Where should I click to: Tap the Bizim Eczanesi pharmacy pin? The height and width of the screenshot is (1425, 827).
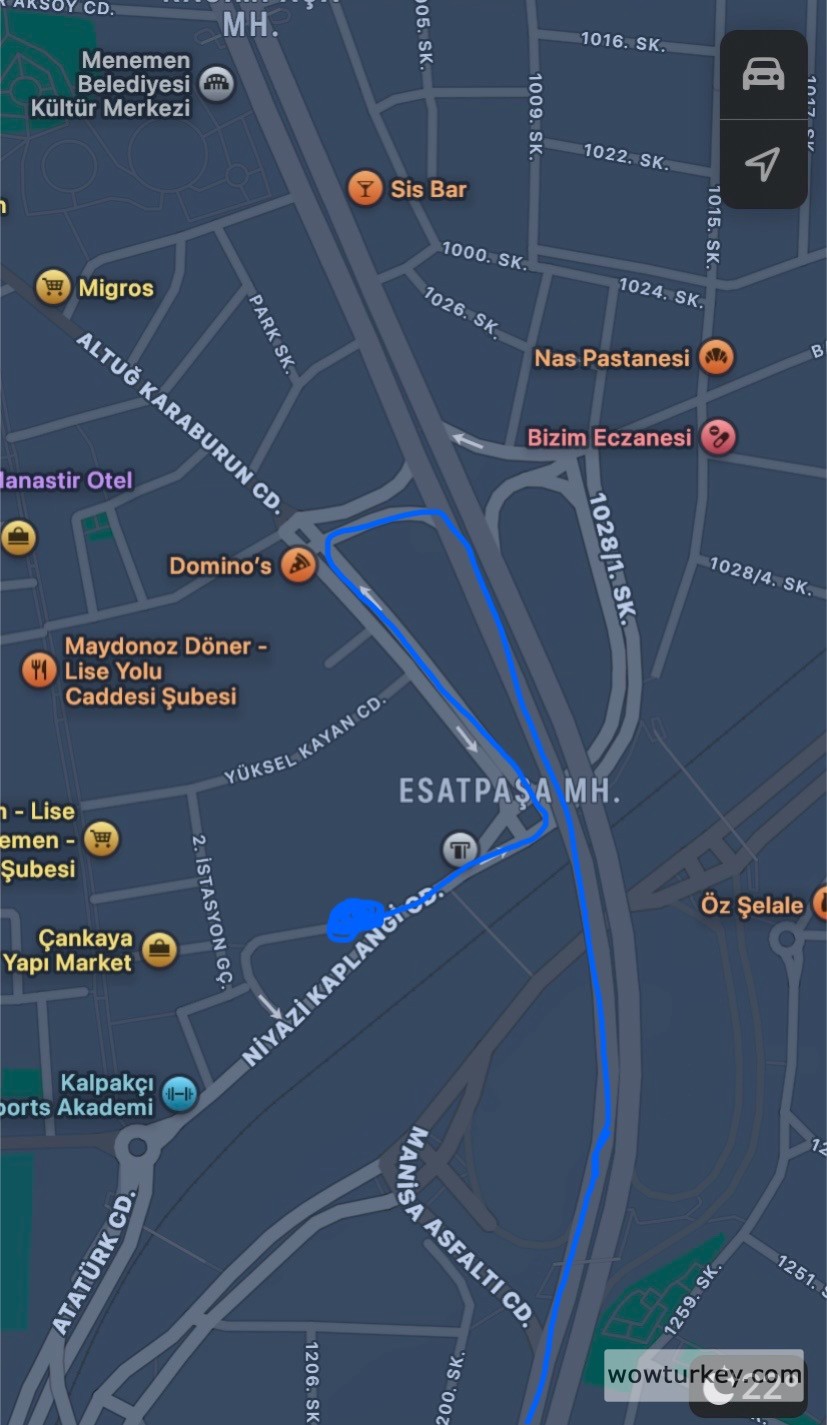click(x=718, y=437)
